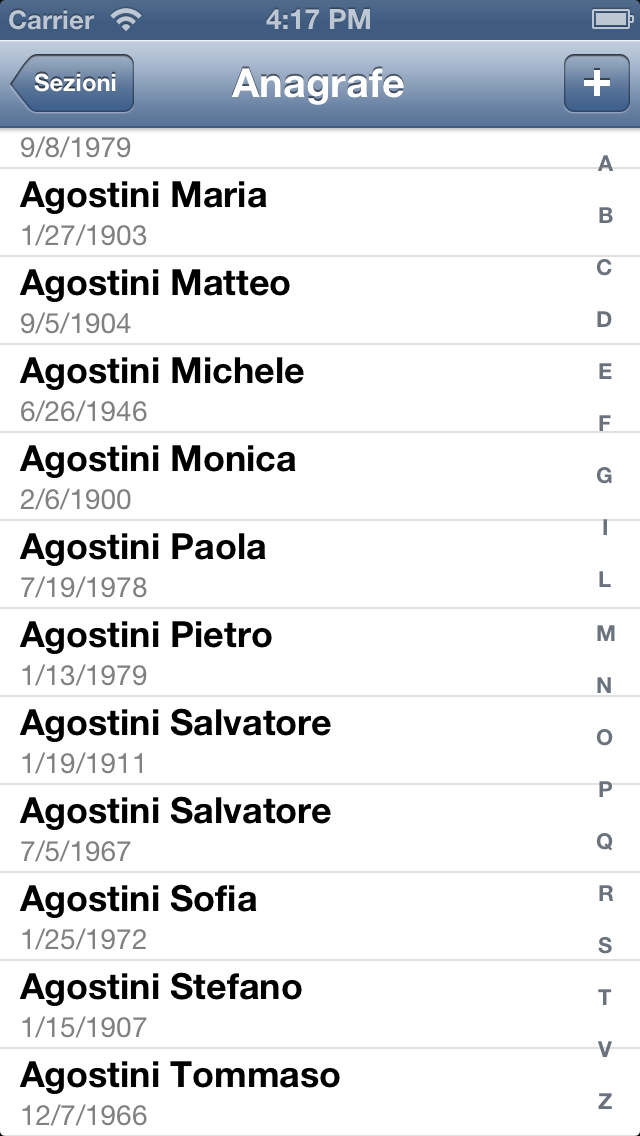Image resolution: width=640 pixels, height=1136 pixels.
Task: Select Agostini Tommaso's row
Action: click(x=320, y=1092)
